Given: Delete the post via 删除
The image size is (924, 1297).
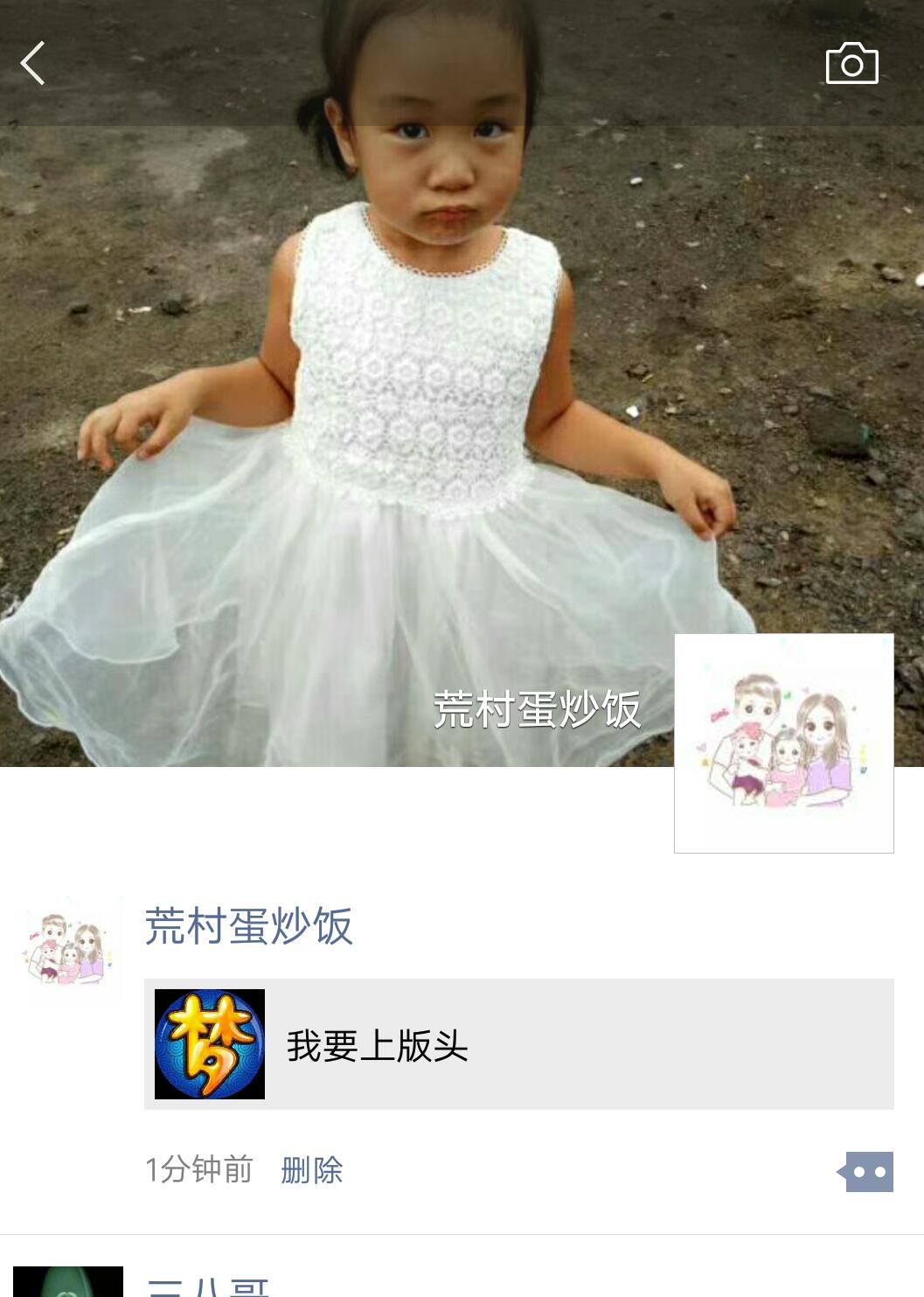Looking at the screenshot, I should click(312, 1169).
